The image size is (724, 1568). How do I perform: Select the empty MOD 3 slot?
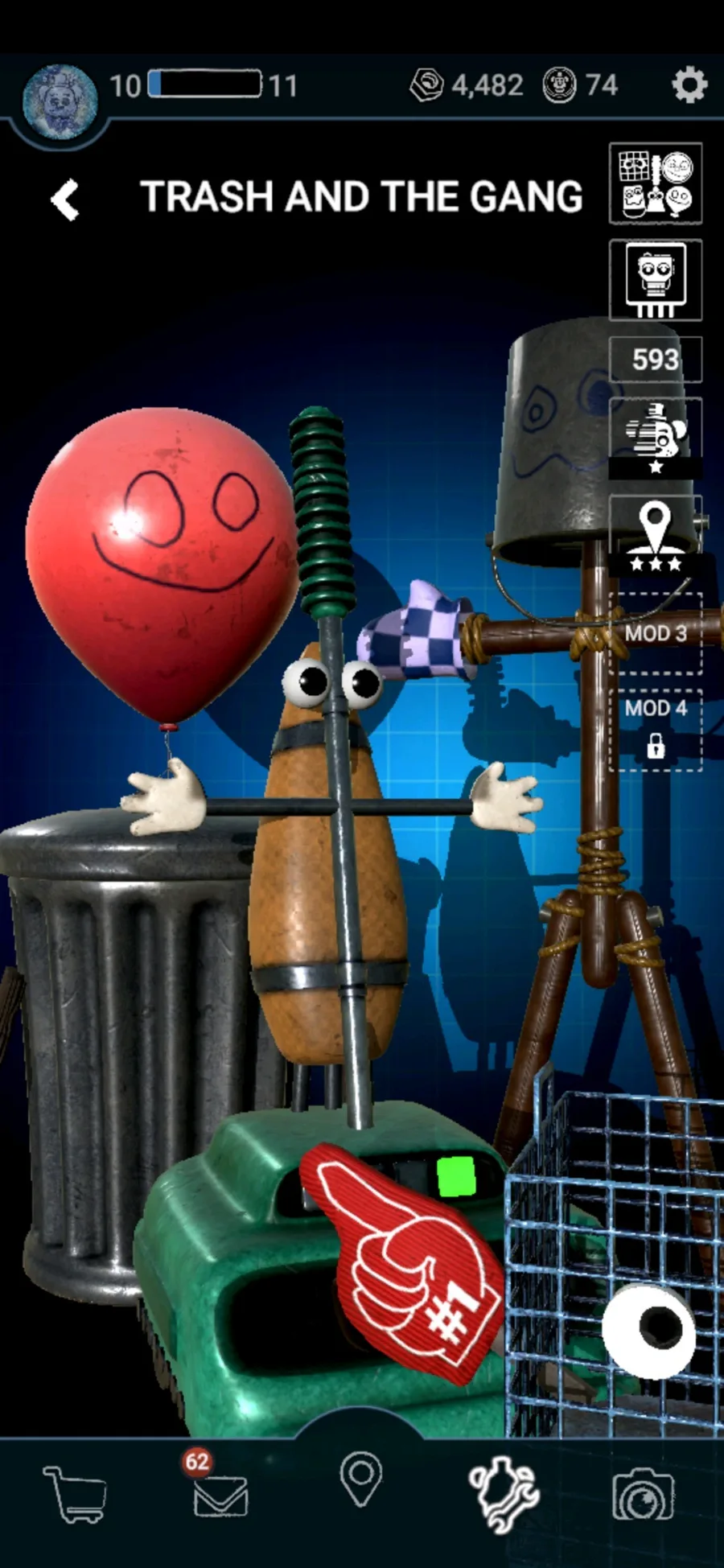[x=656, y=633]
